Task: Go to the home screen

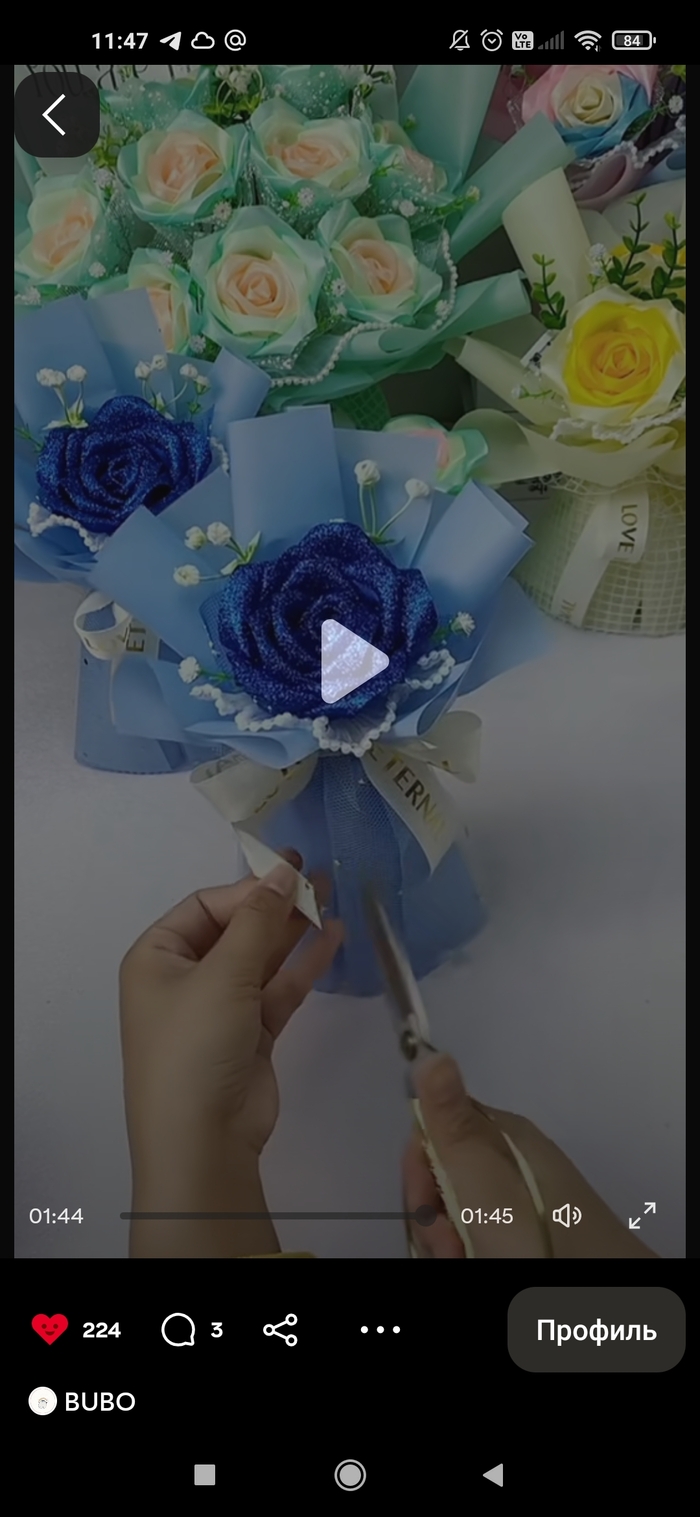Action: tap(350, 1474)
